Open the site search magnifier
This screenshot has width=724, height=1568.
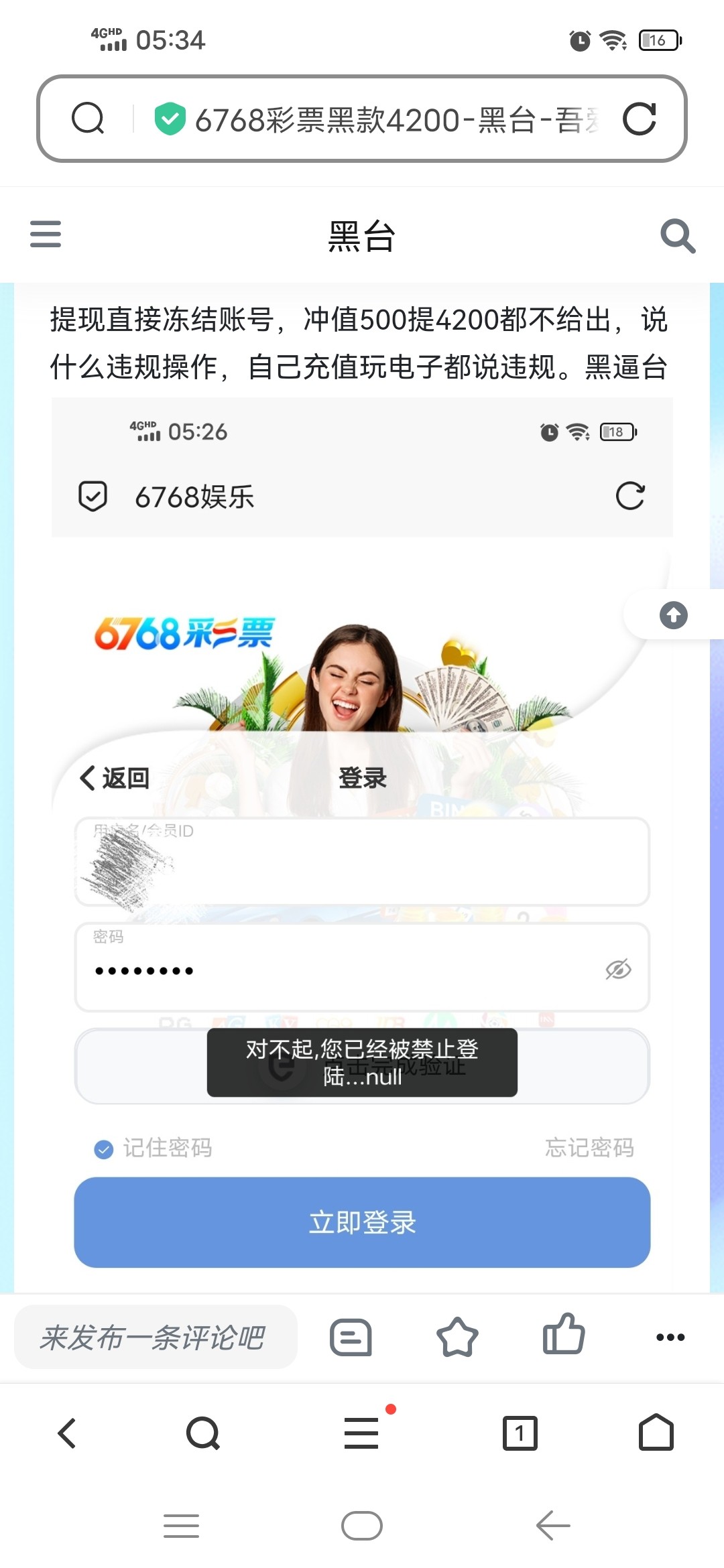coord(677,236)
